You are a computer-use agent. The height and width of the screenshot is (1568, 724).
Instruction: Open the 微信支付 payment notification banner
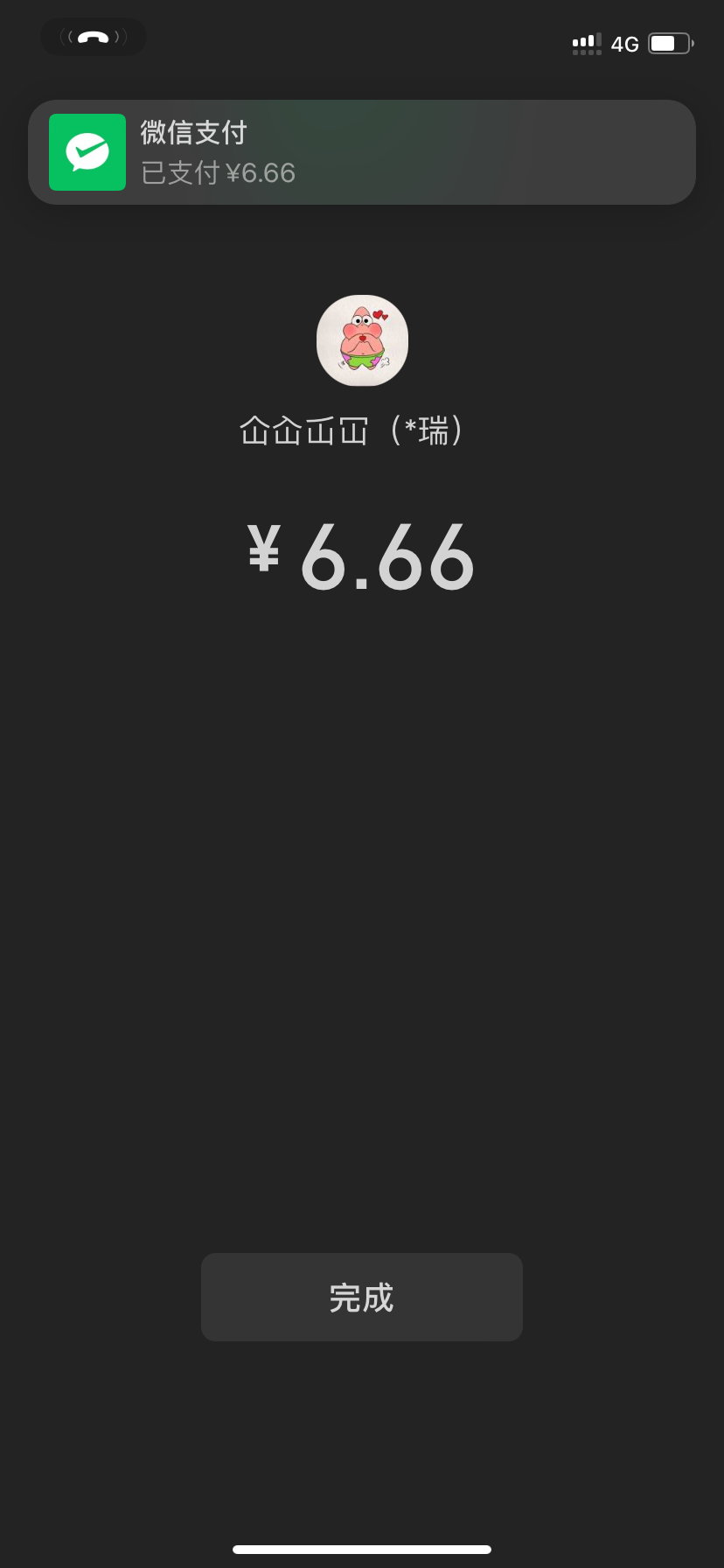click(361, 152)
